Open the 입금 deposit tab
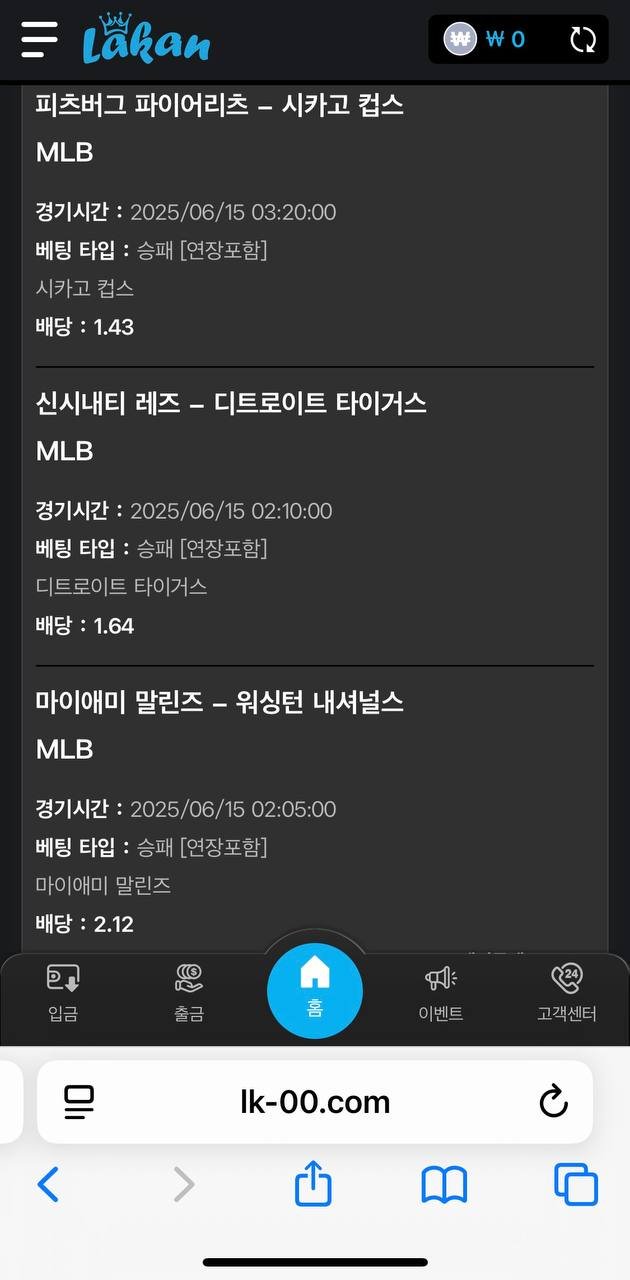This screenshot has height=1280, width=630. (x=63, y=993)
